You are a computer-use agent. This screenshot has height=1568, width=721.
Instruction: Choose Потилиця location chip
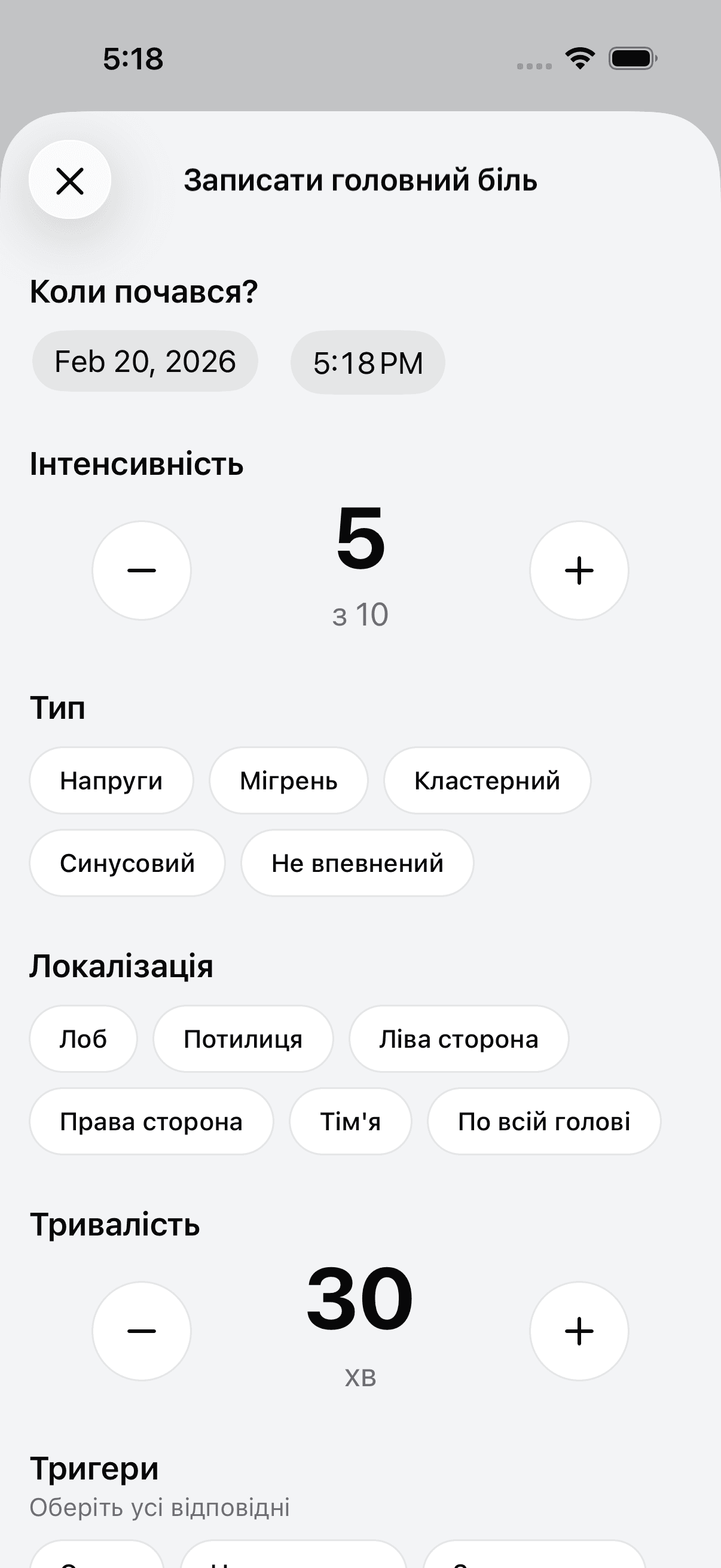click(243, 1039)
